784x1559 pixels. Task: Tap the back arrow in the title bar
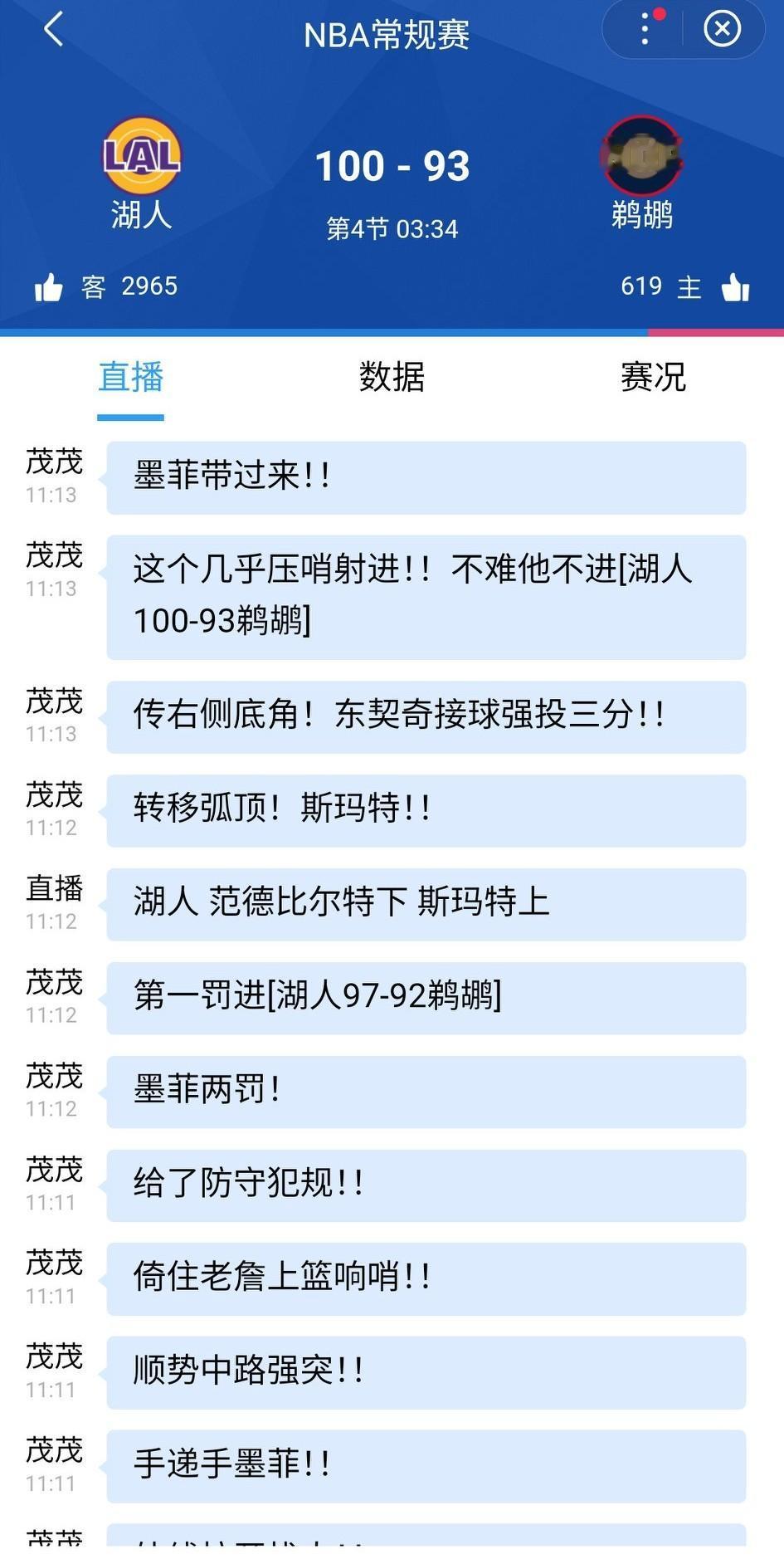tap(51, 29)
